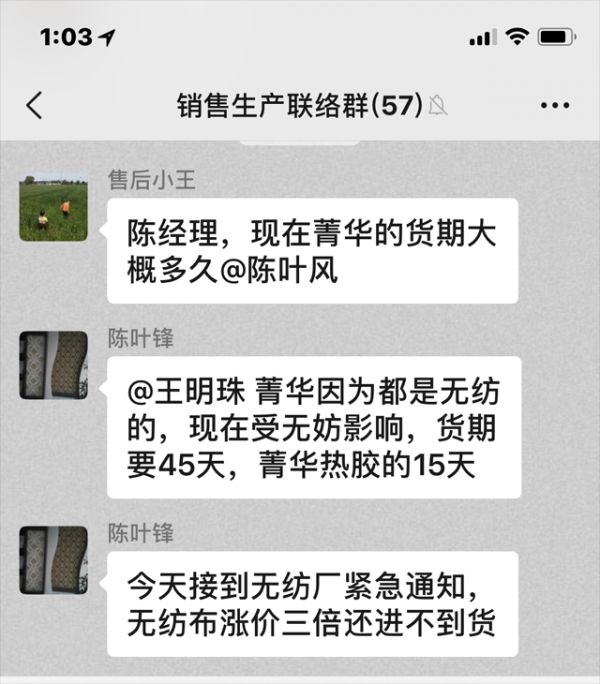Tap 陈叶锋's avatar beside the 无纺厂紧急通知 message
The image size is (600, 684).
click(54, 560)
